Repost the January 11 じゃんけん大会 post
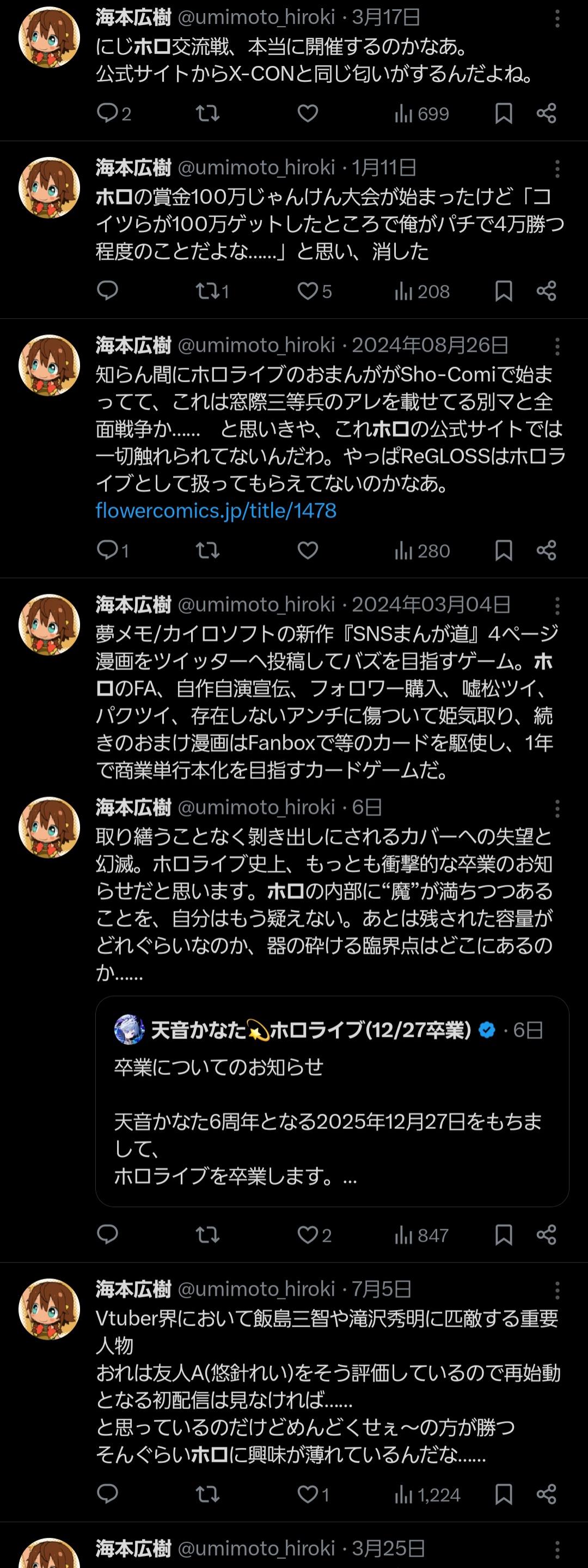 [x=207, y=291]
